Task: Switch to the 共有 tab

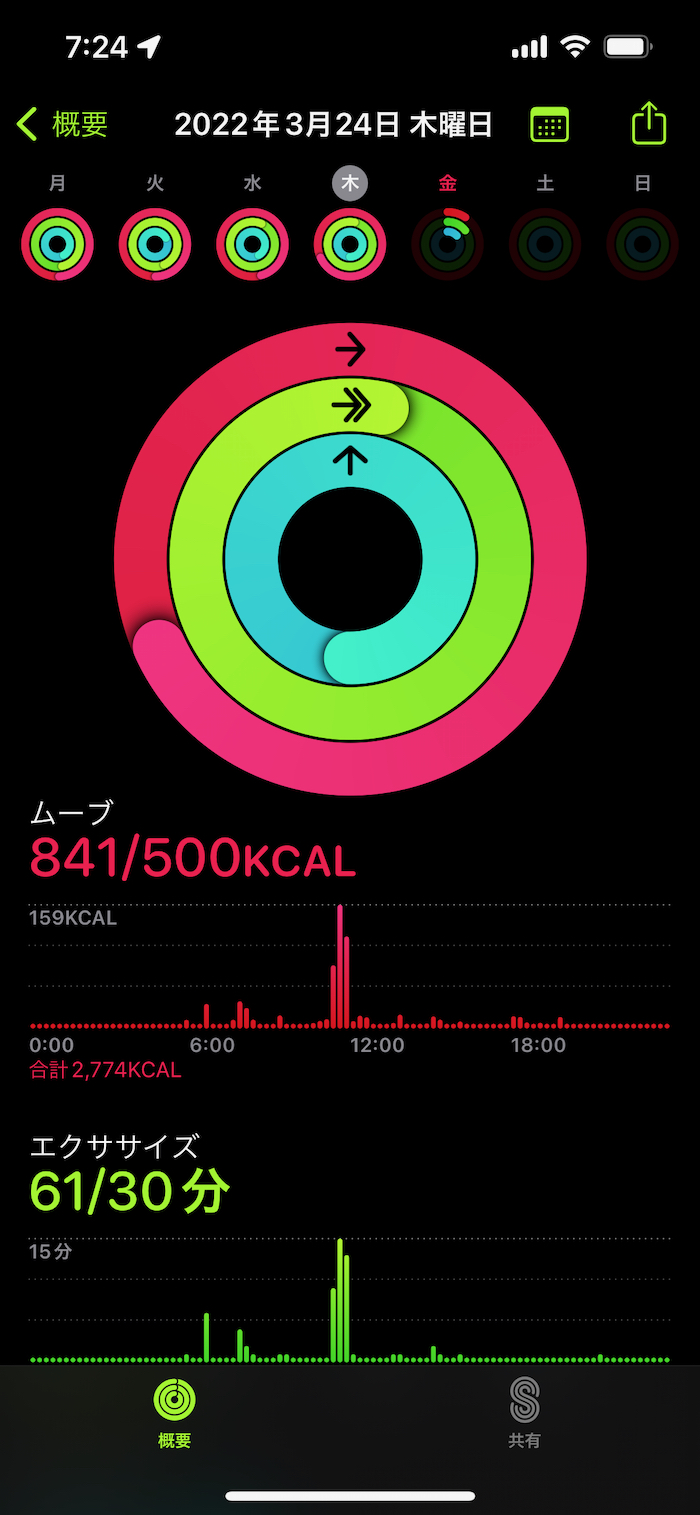Action: click(524, 1412)
